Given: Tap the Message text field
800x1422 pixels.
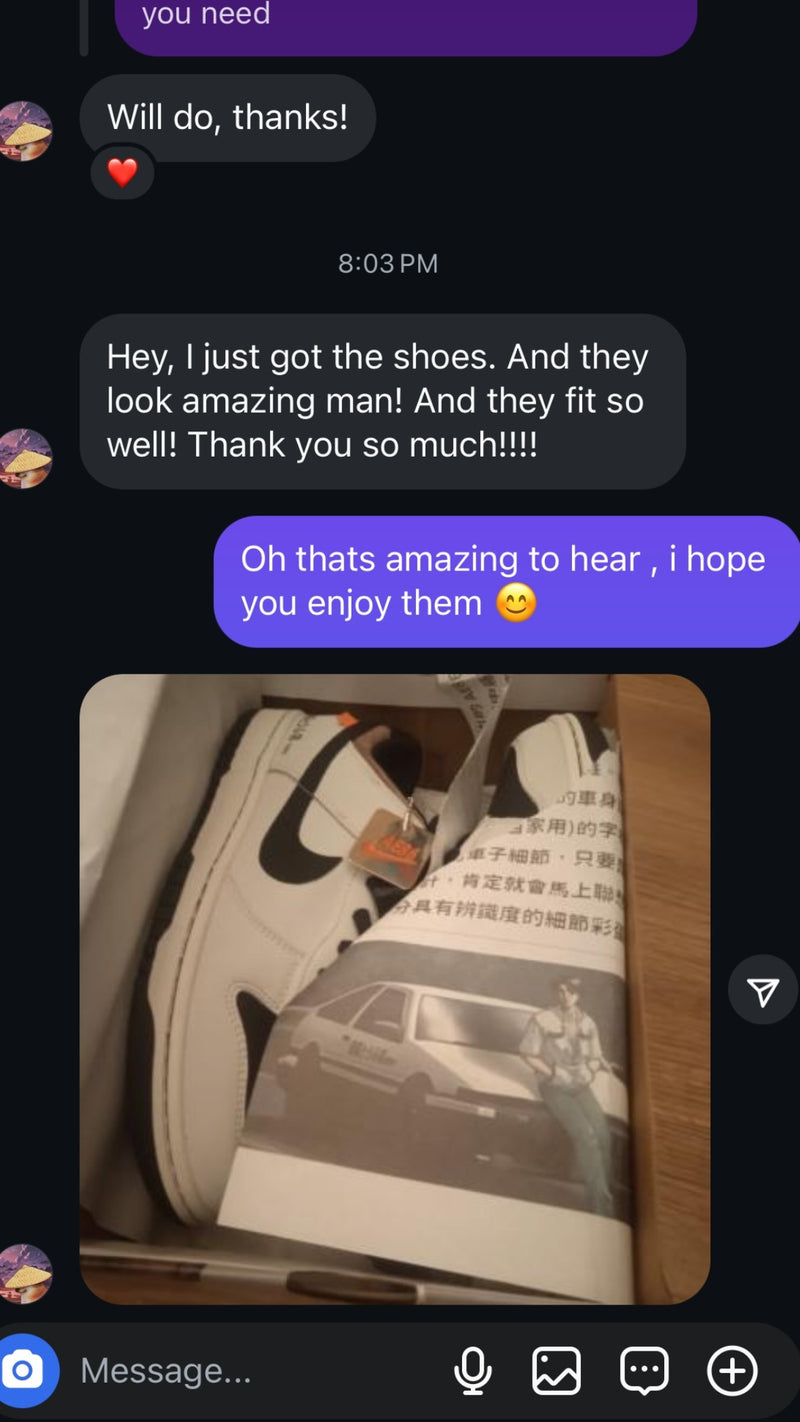Looking at the screenshot, I should coord(250,1370).
